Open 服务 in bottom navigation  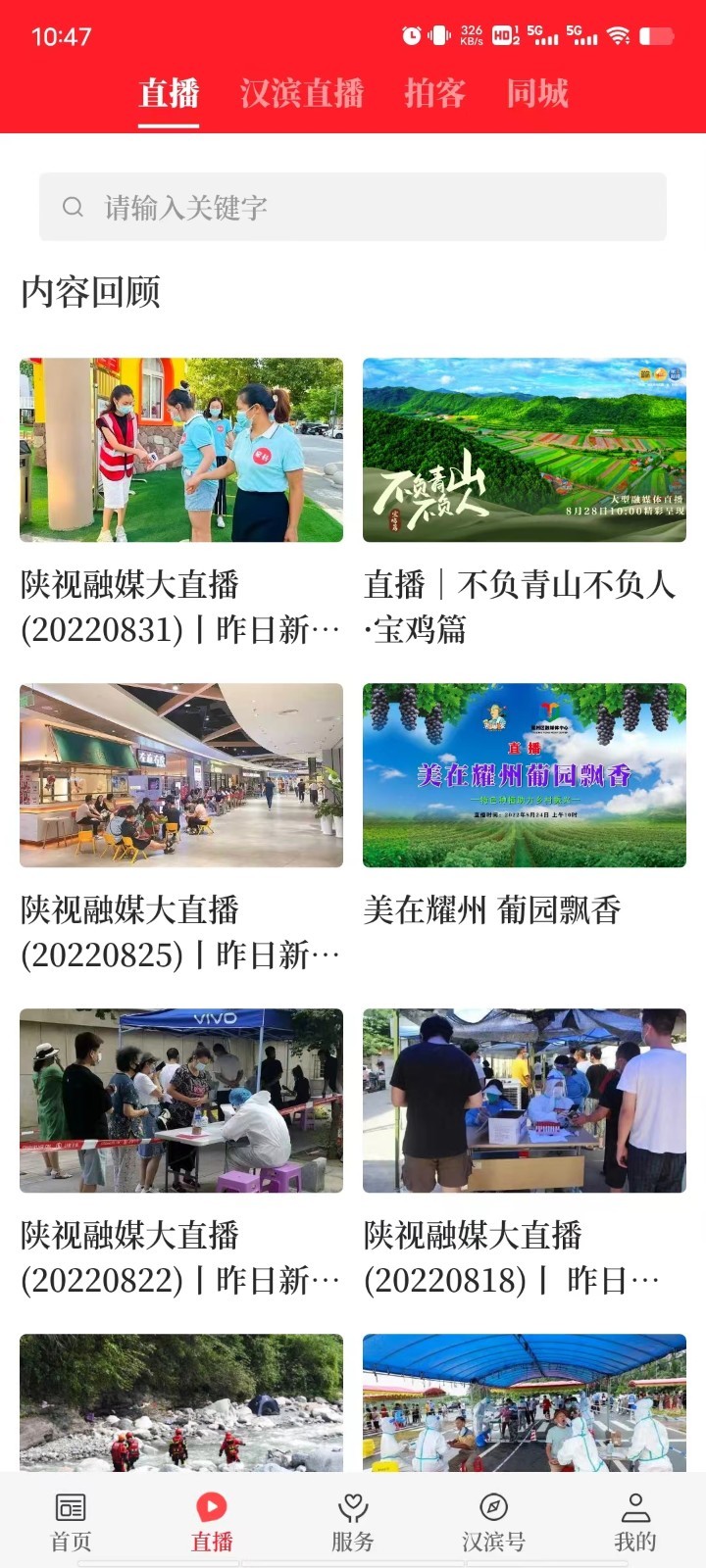(x=353, y=1521)
